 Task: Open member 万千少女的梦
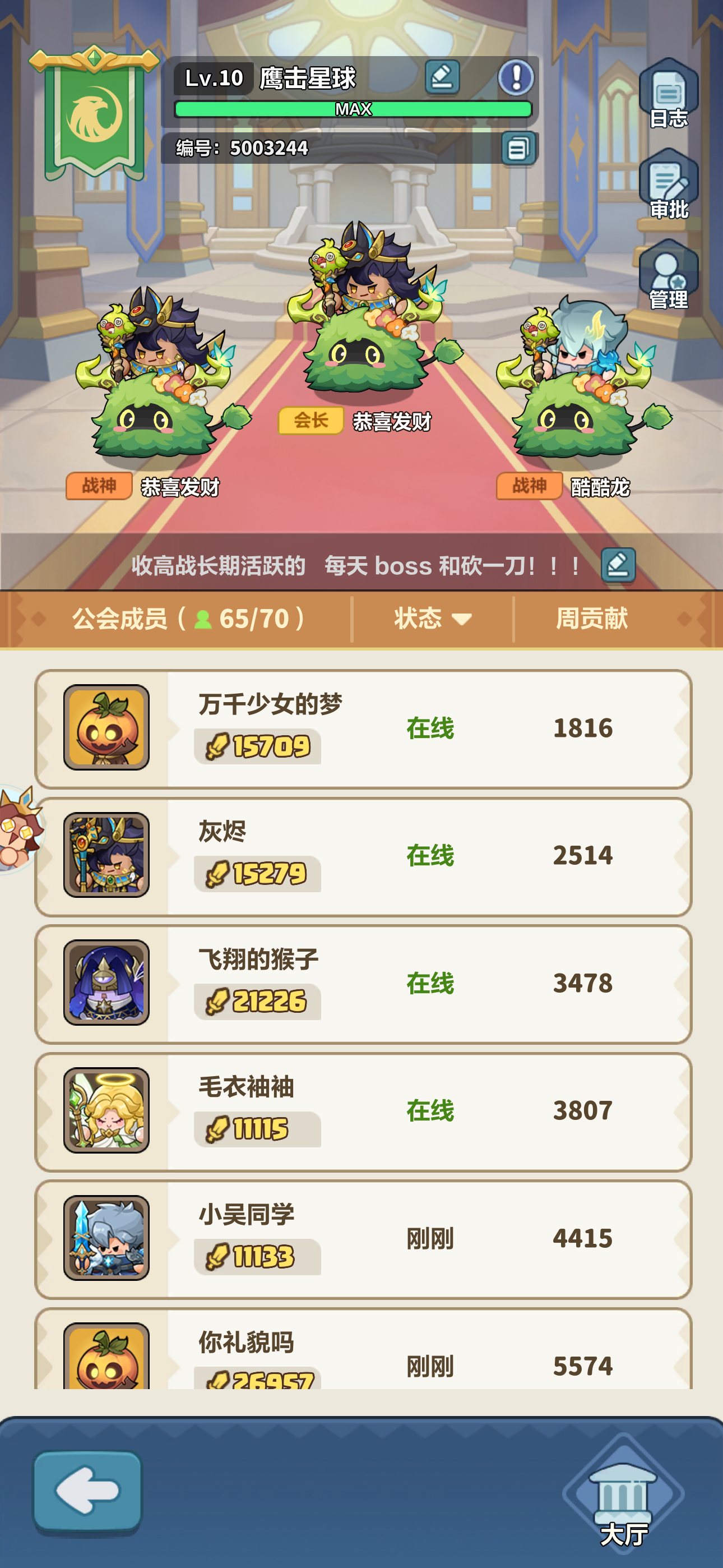tap(363, 728)
